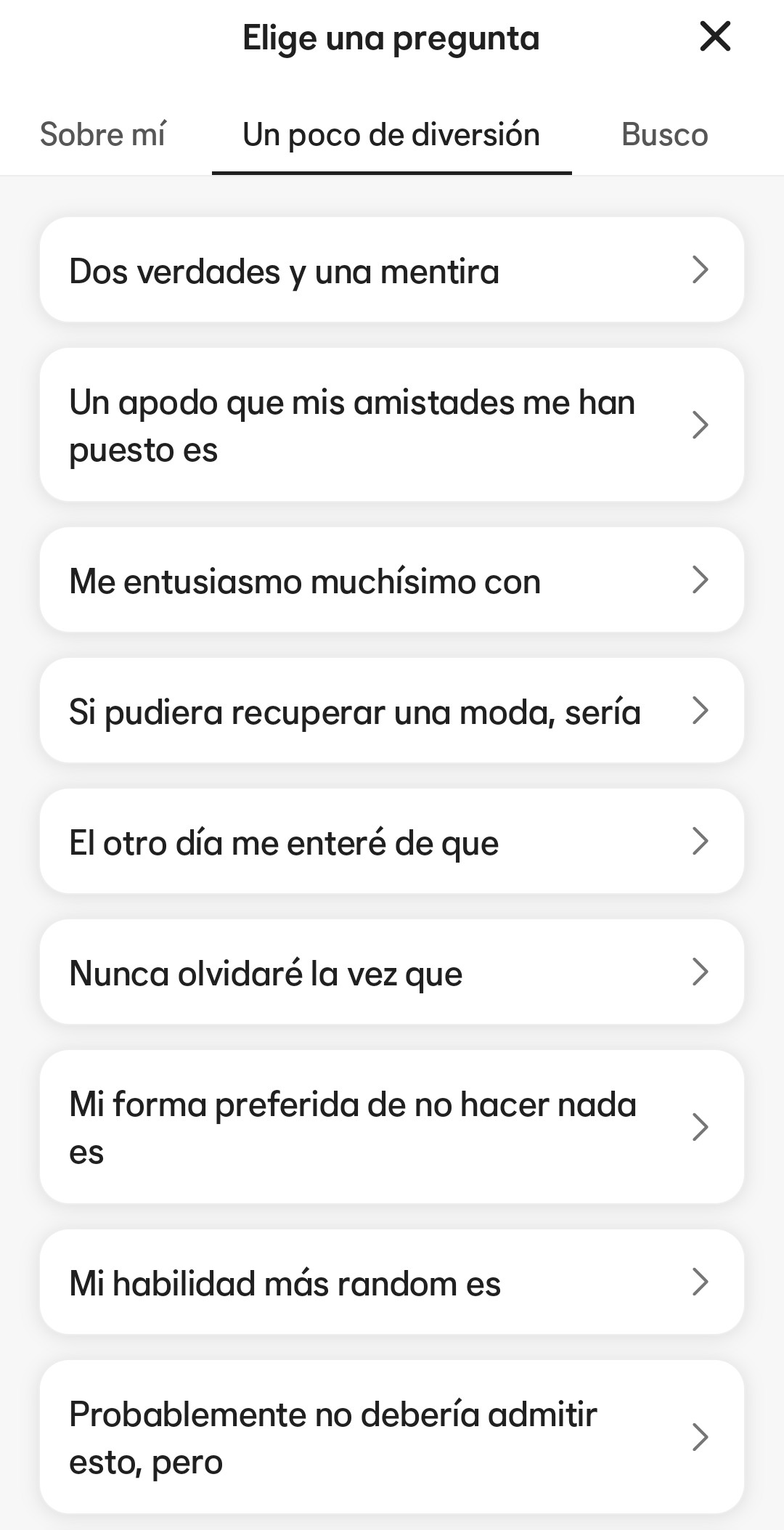The image size is (784, 1530).
Task: Select Mi forma preferida de no hacer nada
Action: [x=391, y=1127]
